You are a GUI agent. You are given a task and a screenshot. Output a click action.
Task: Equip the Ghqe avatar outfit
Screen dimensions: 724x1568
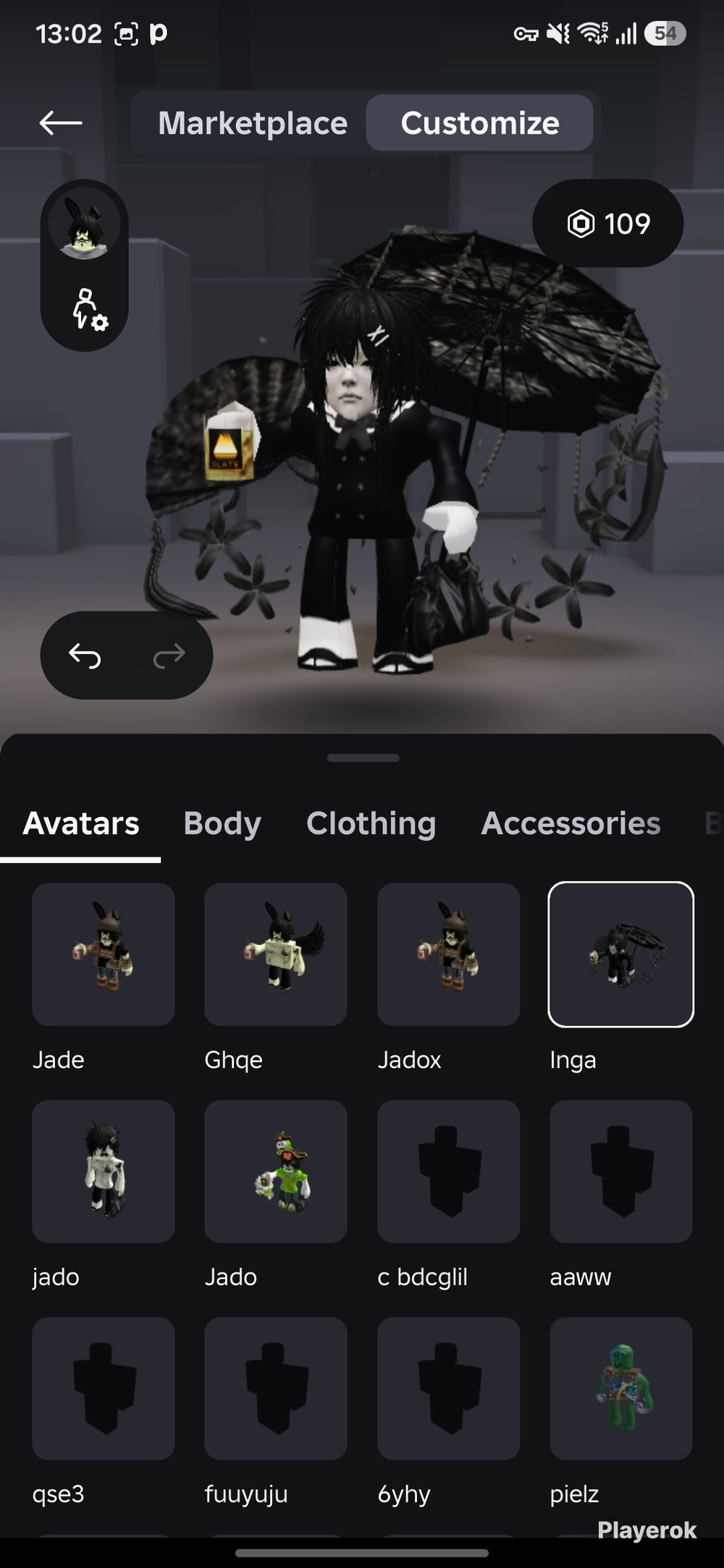[276, 954]
